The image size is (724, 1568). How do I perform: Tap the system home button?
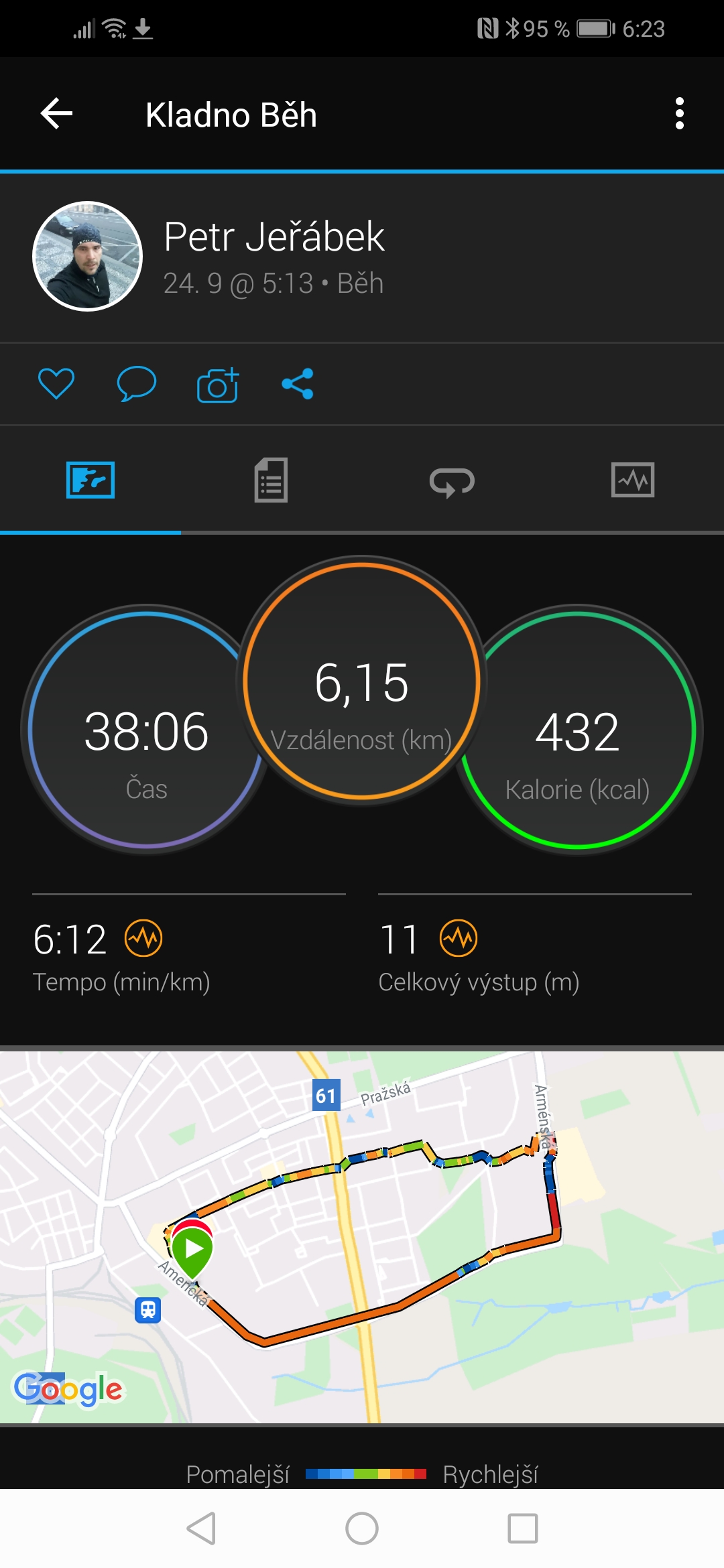point(362,1529)
